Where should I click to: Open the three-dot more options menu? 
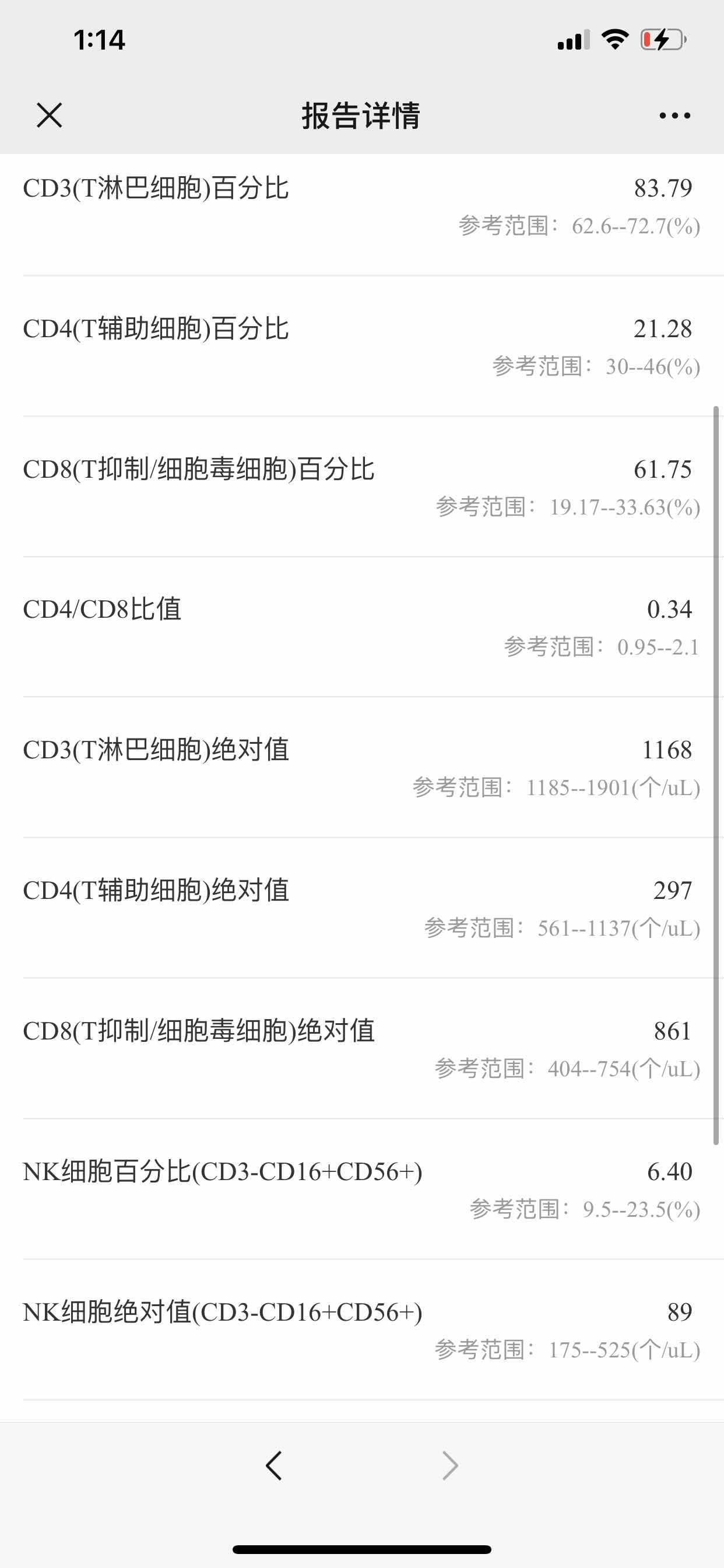pos(674,115)
